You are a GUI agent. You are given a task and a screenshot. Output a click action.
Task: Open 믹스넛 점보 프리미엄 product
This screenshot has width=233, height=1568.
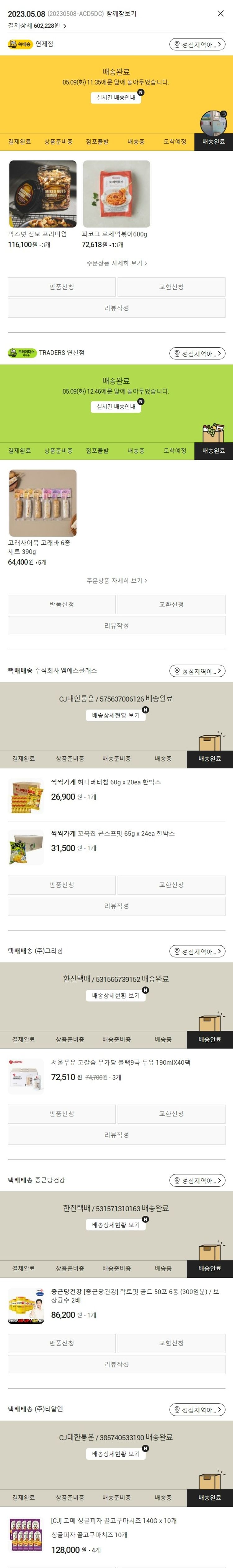click(x=43, y=194)
